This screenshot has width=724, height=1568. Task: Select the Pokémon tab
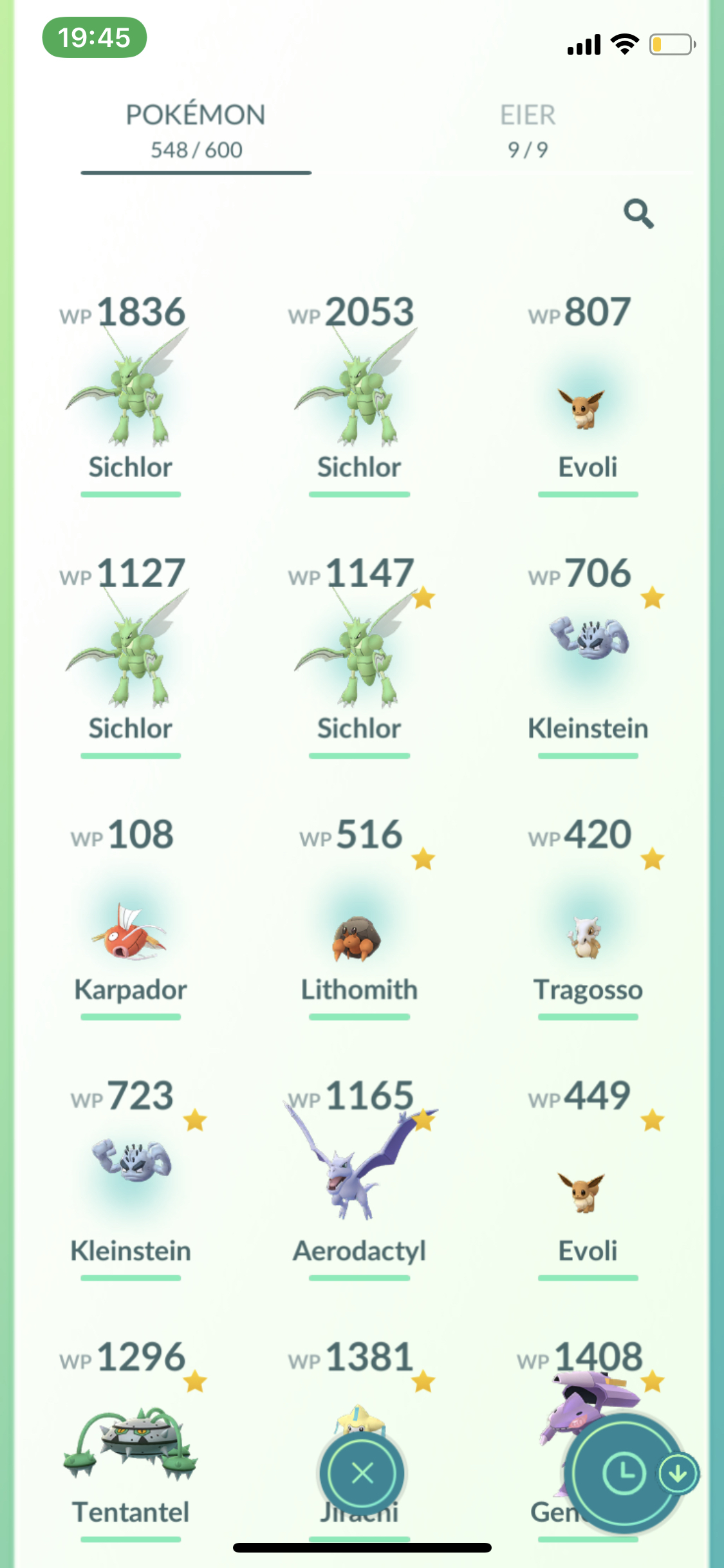coord(196,131)
